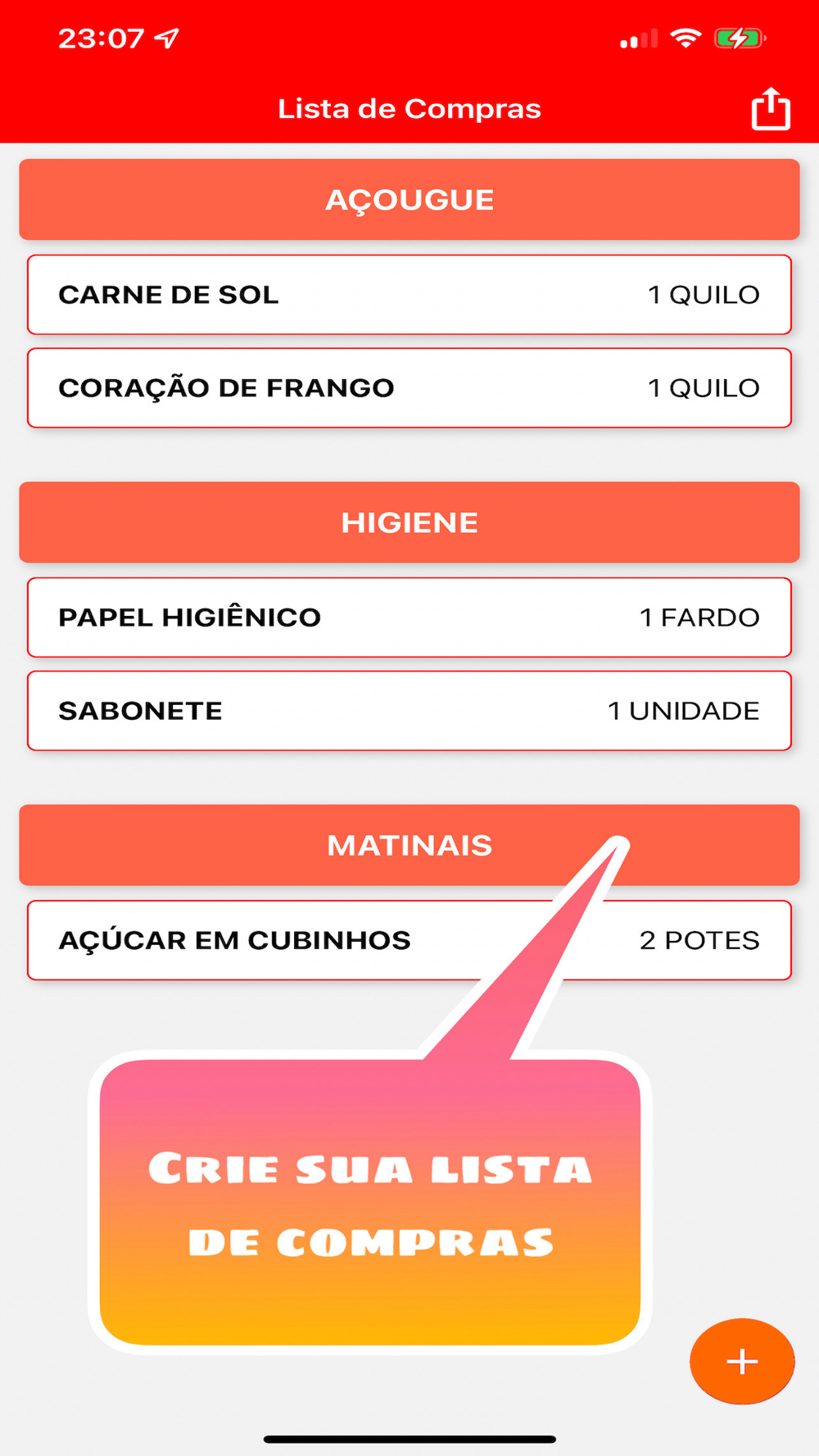Open the Papel Higiênico item
This screenshot has width=819, height=1456.
point(409,617)
